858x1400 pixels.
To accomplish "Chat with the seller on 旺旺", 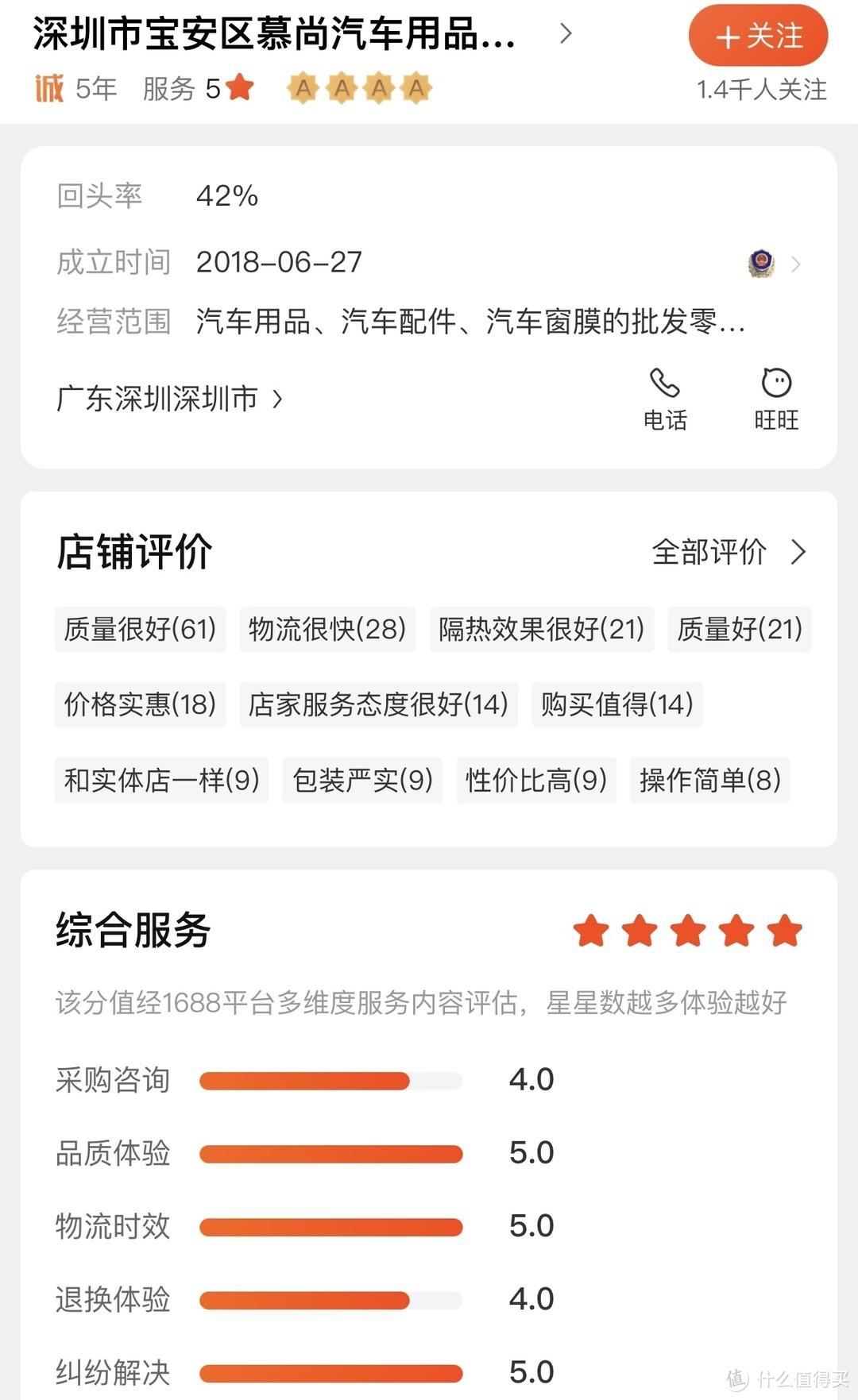I will (x=776, y=399).
